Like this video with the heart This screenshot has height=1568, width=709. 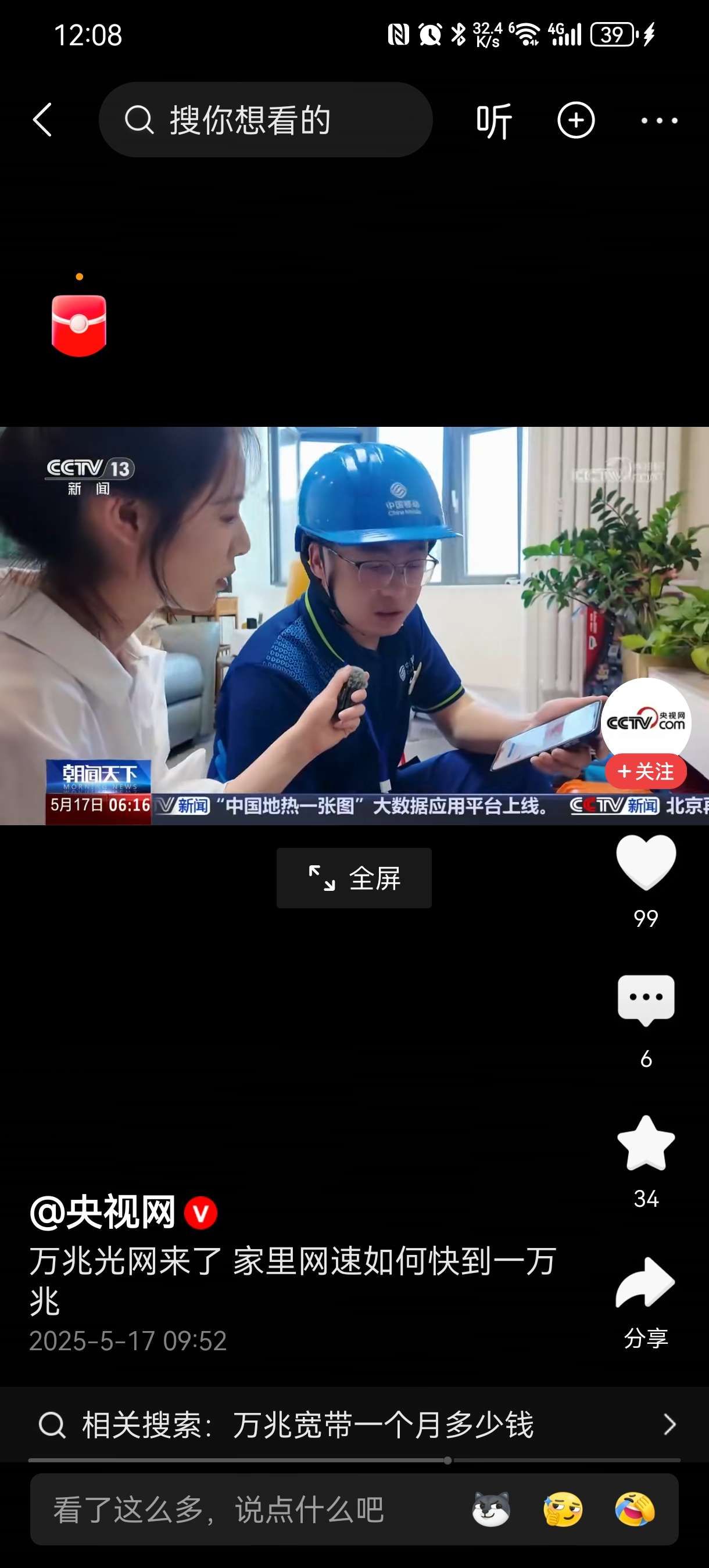(x=646, y=861)
